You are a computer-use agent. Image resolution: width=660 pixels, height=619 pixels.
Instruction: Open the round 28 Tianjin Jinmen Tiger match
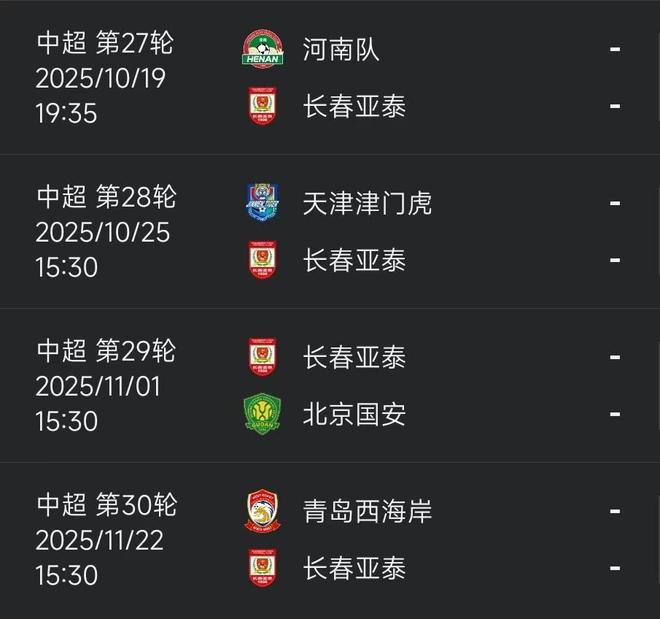tap(330, 231)
